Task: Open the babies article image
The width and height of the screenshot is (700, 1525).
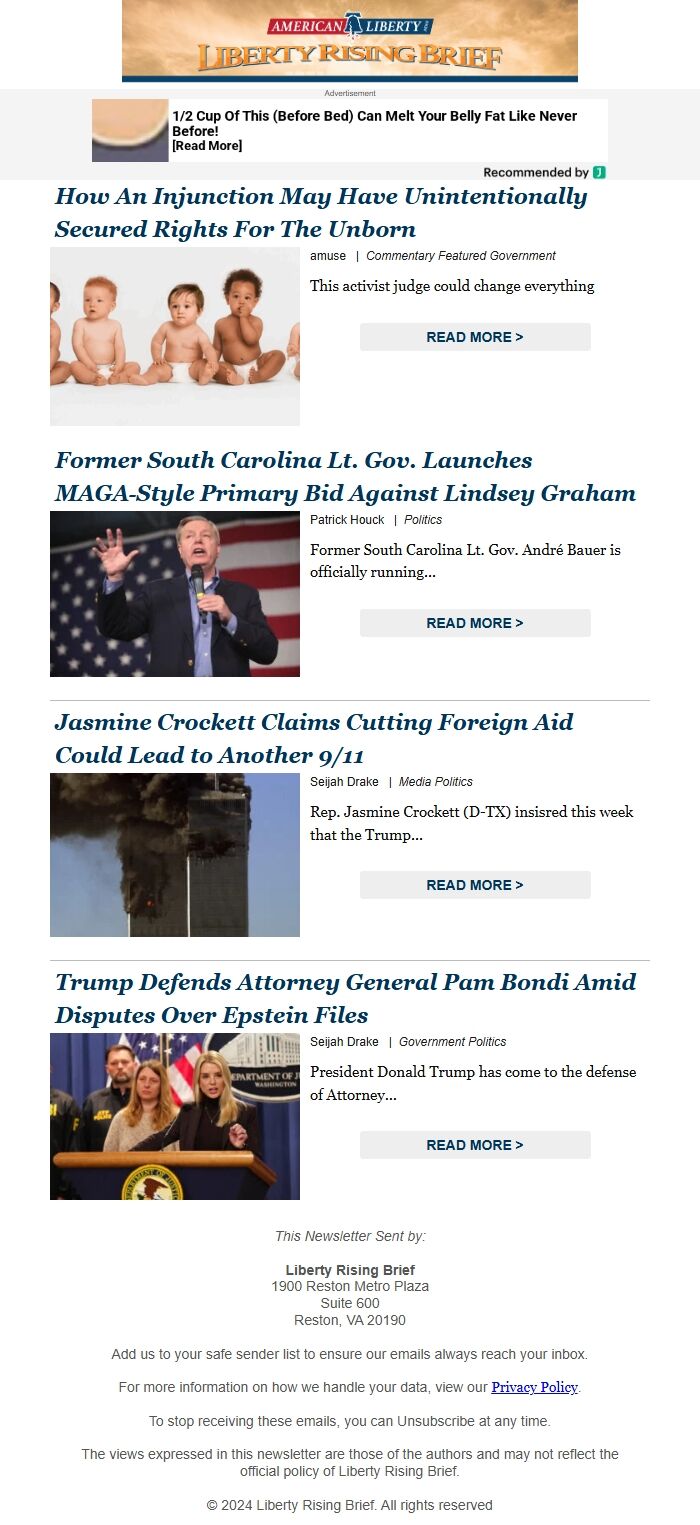Action: tap(175, 336)
